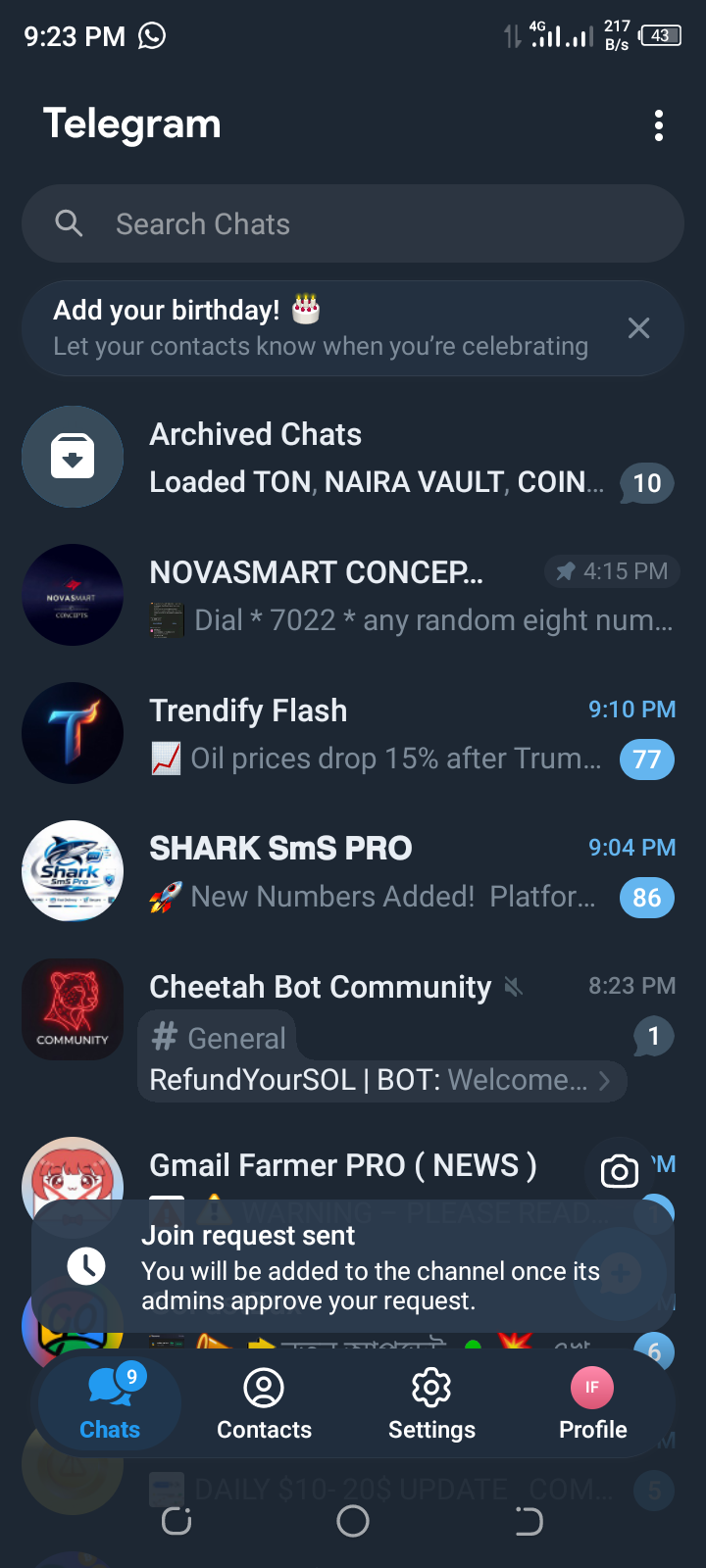Switch to the Profile tab
This screenshot has height=1568, width=706.
592,1403
